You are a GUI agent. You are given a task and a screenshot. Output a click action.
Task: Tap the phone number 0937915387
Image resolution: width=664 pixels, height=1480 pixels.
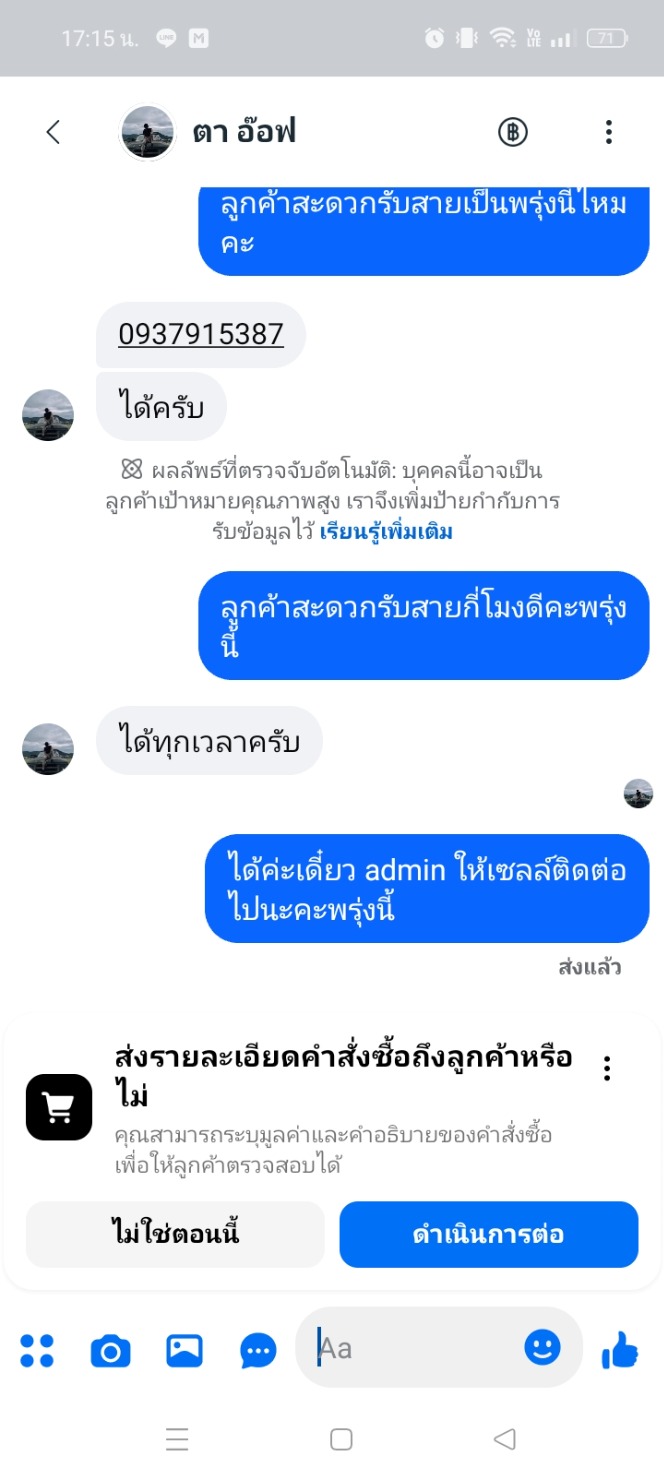pyautogui.click(x=201, y=334)
